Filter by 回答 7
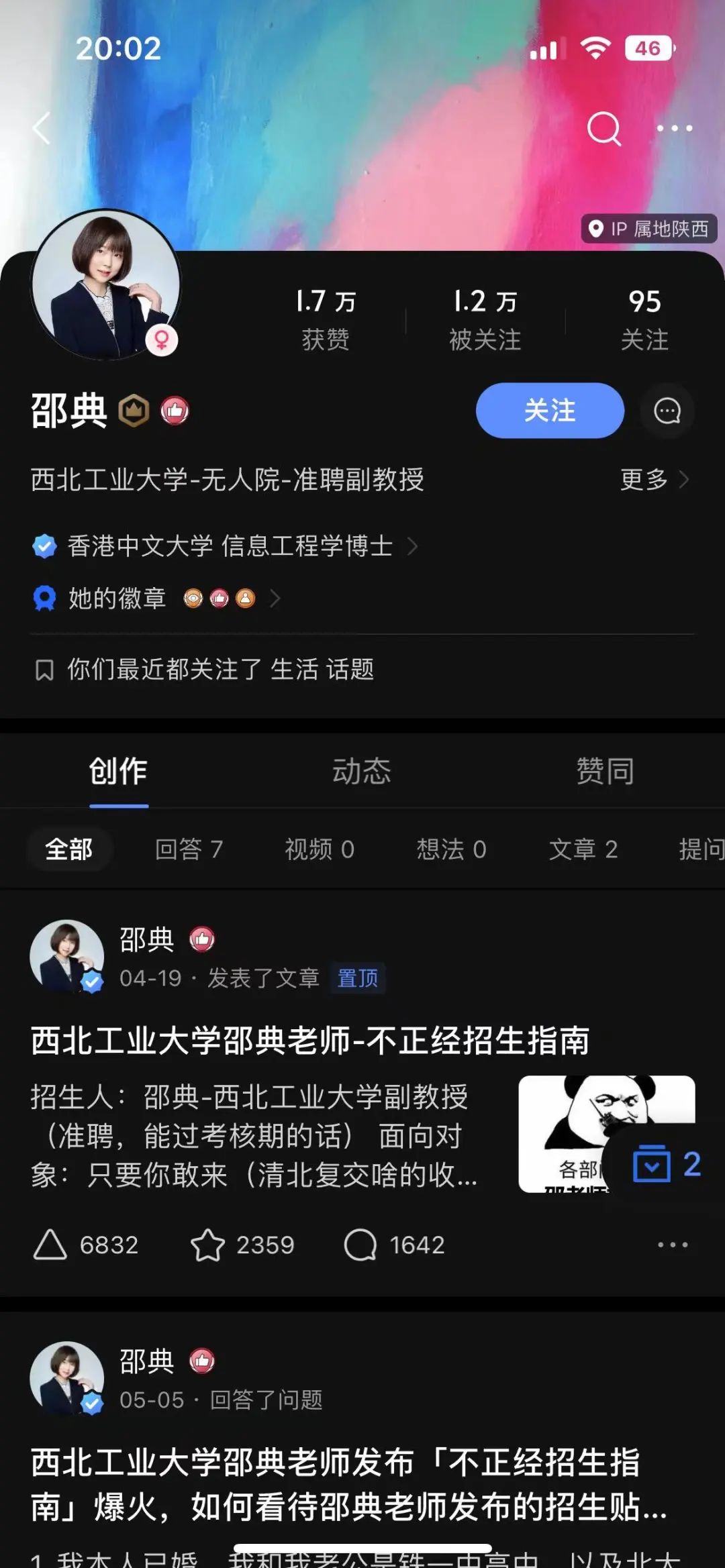This screenshot has width=725, height=1568. tap(189, 849)
